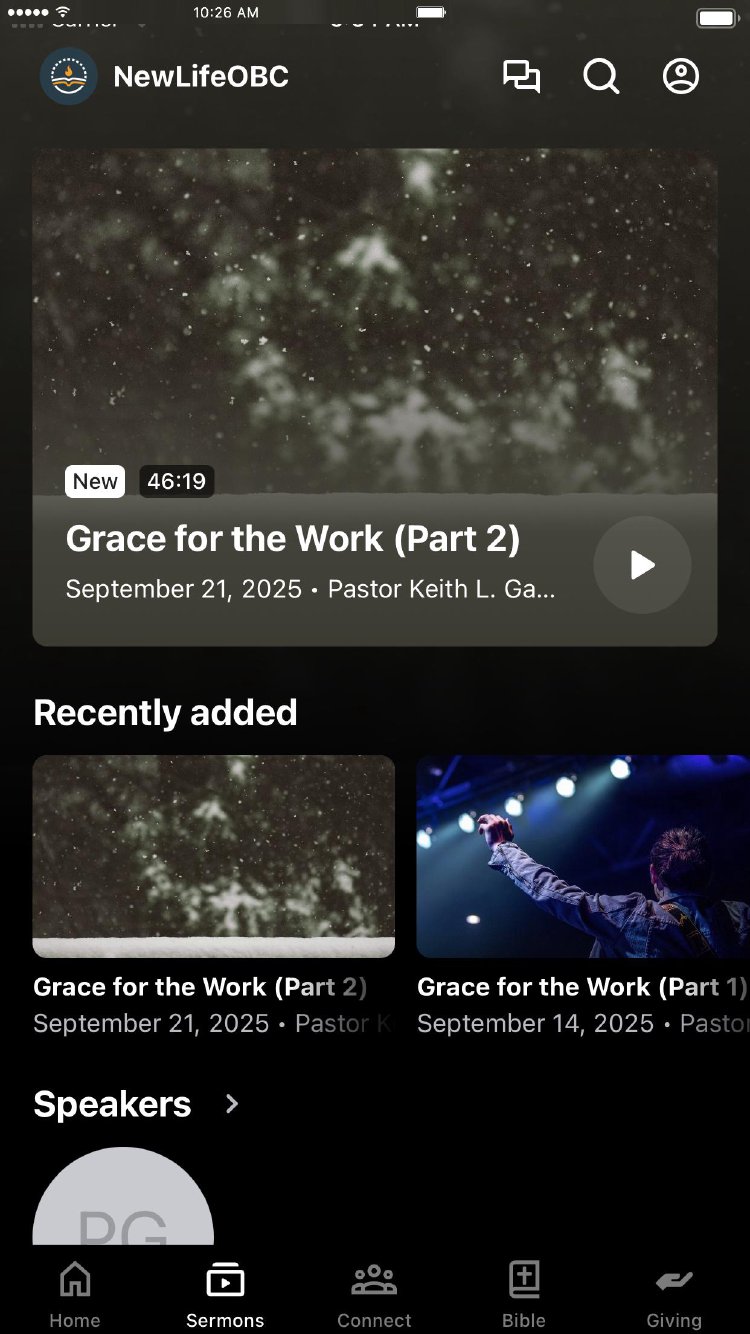Open the user profile icon
750x1334 pixels.
pyautogui.click(x=681, y=77)
